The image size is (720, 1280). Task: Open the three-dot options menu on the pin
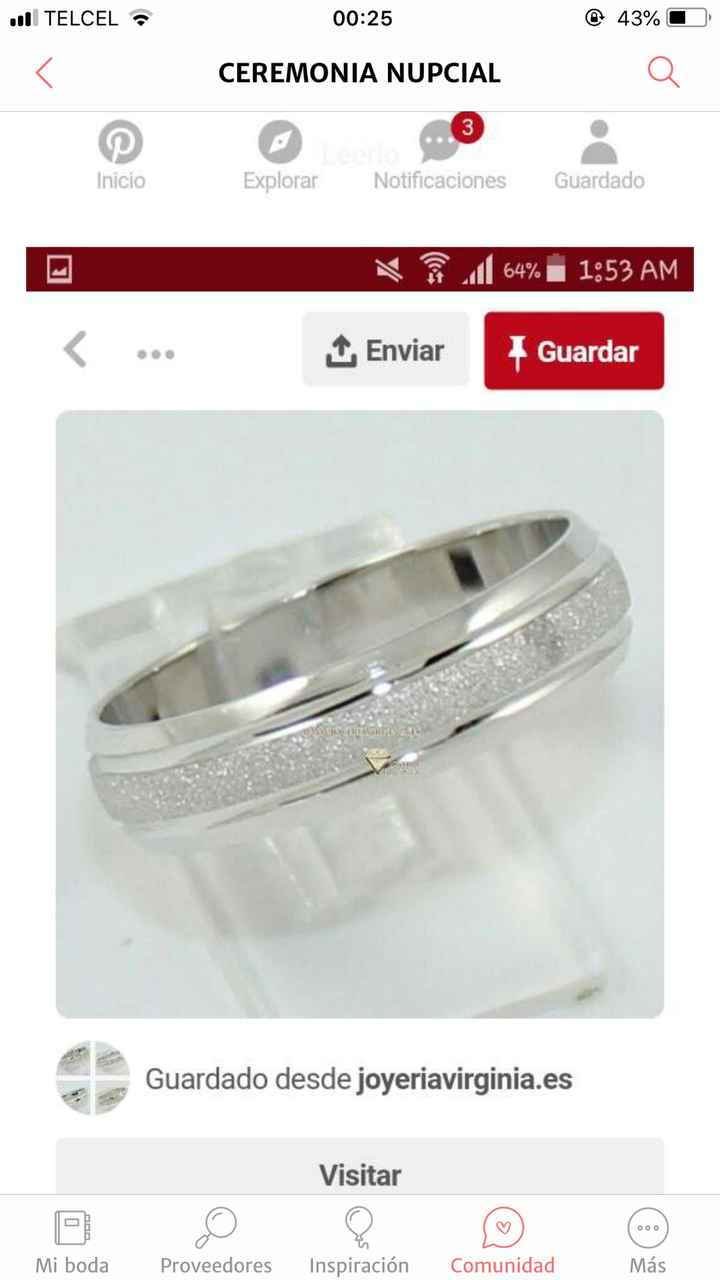tap(155, 352)
